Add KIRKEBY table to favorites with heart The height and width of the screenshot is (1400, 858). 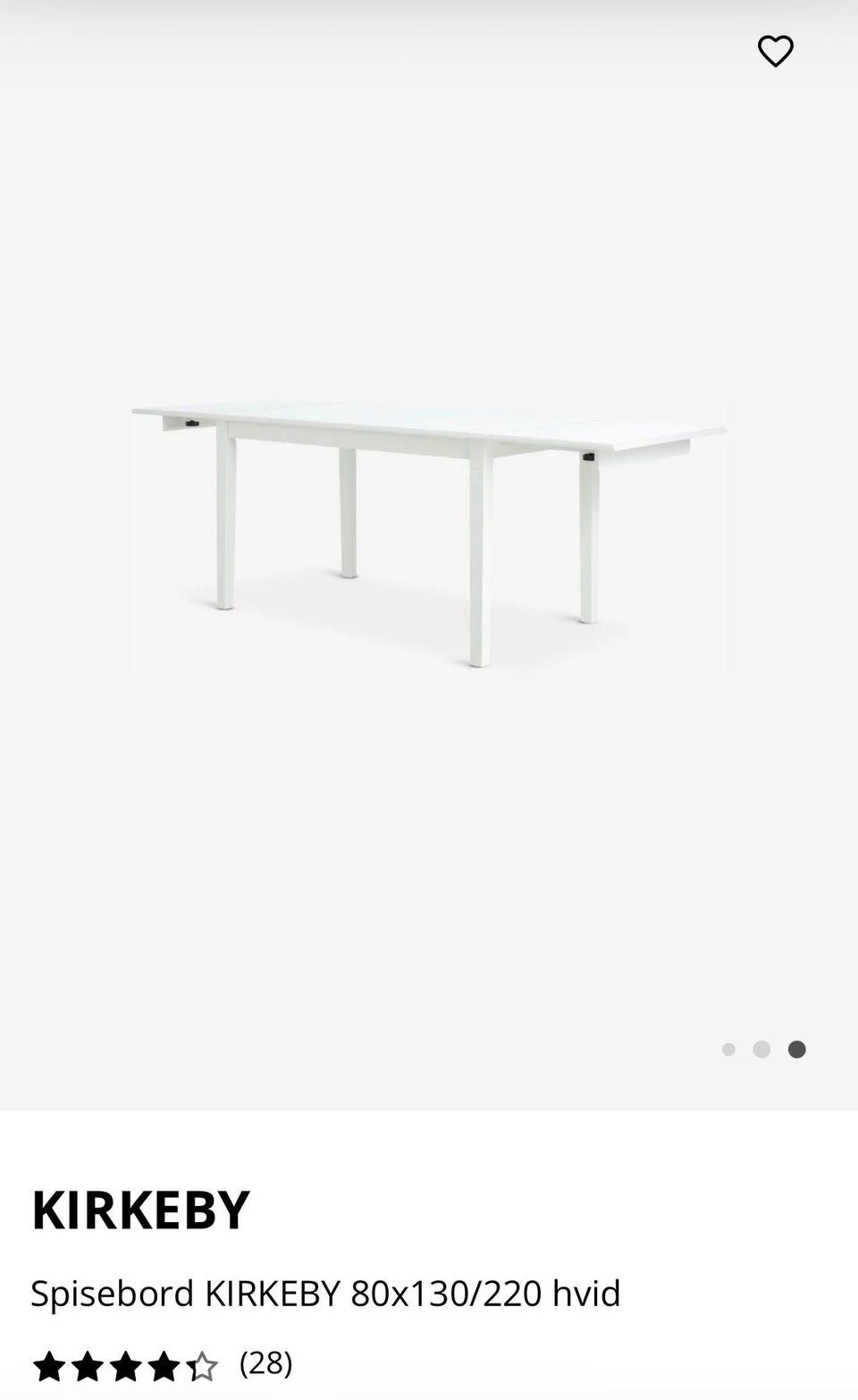775,51
